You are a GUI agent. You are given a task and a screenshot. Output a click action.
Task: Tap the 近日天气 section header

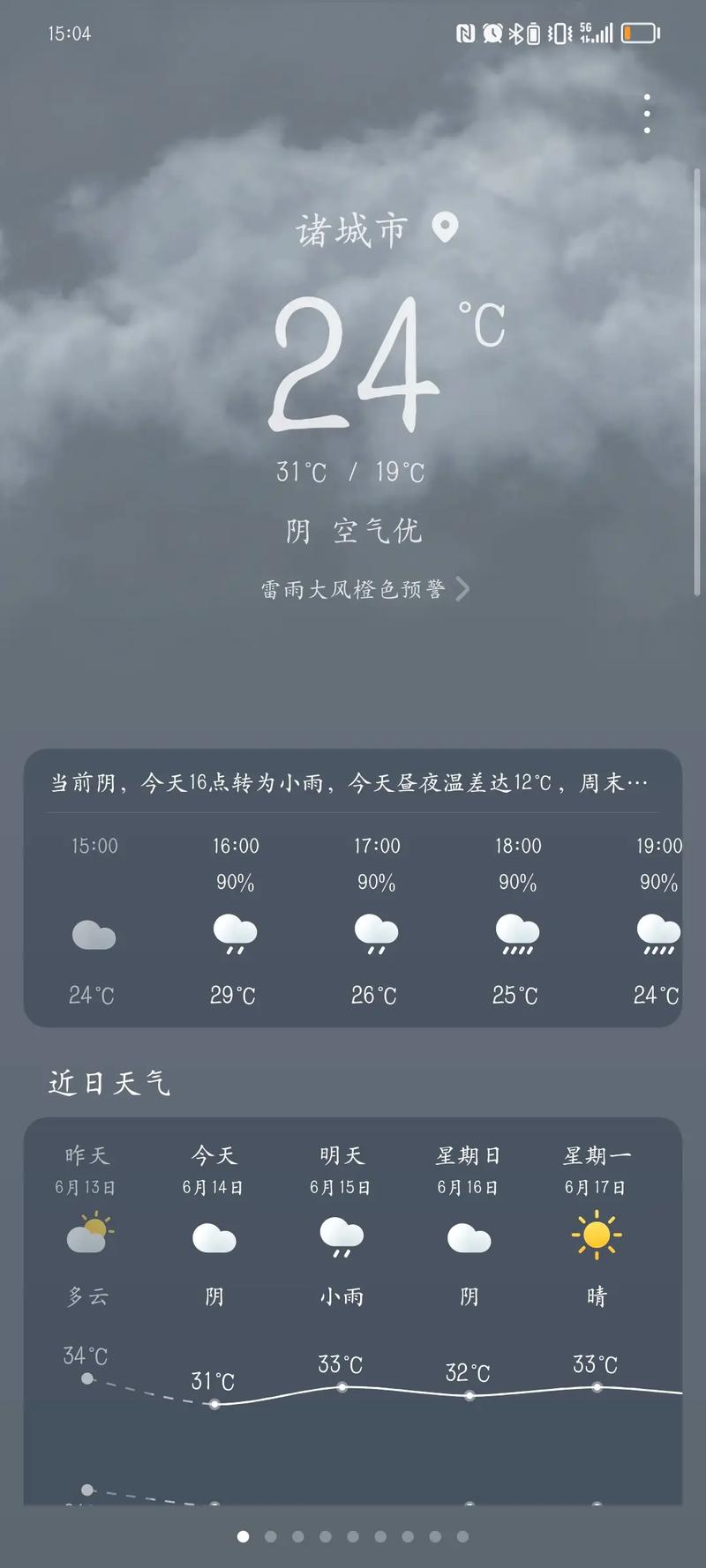click(x=109, y=1084)
